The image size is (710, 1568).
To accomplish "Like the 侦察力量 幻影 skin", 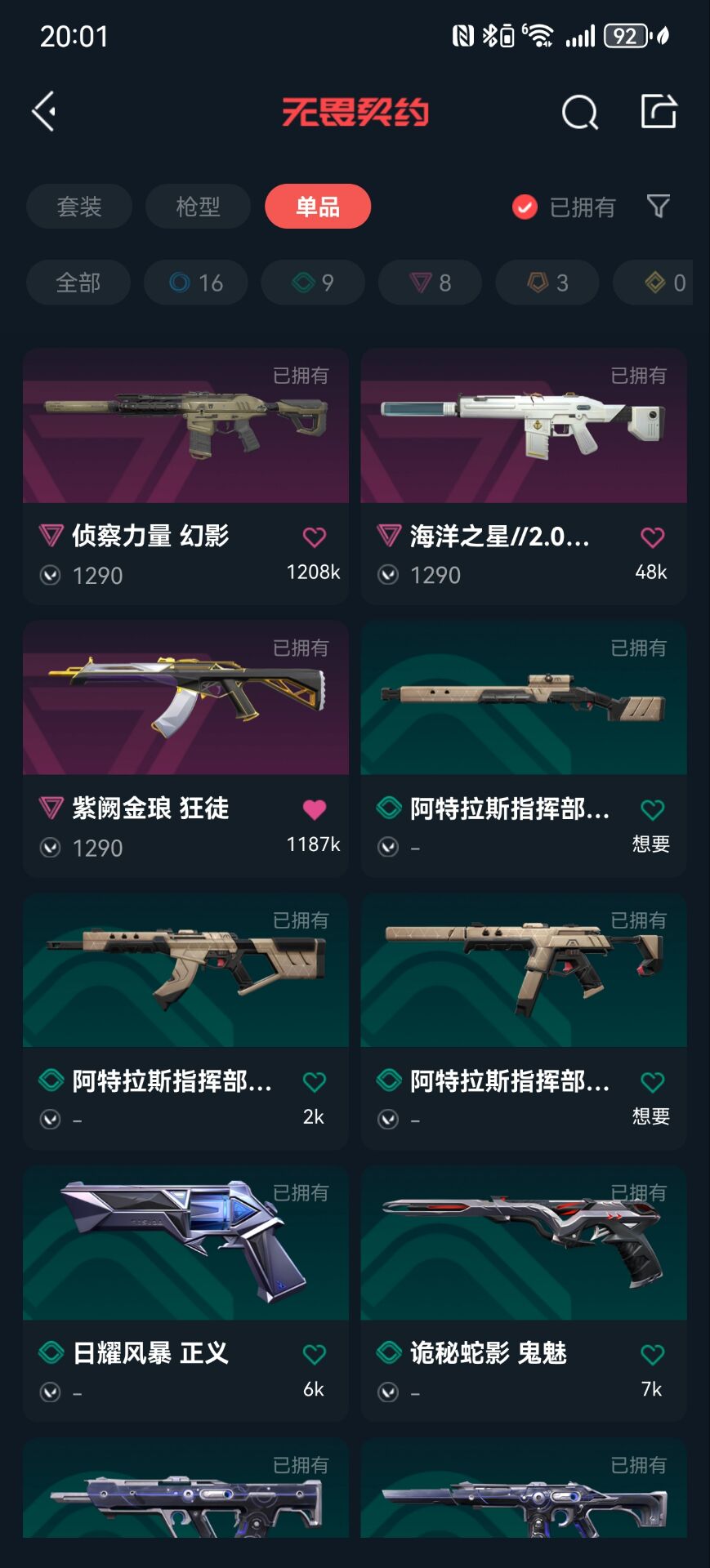I will (315, 537).
